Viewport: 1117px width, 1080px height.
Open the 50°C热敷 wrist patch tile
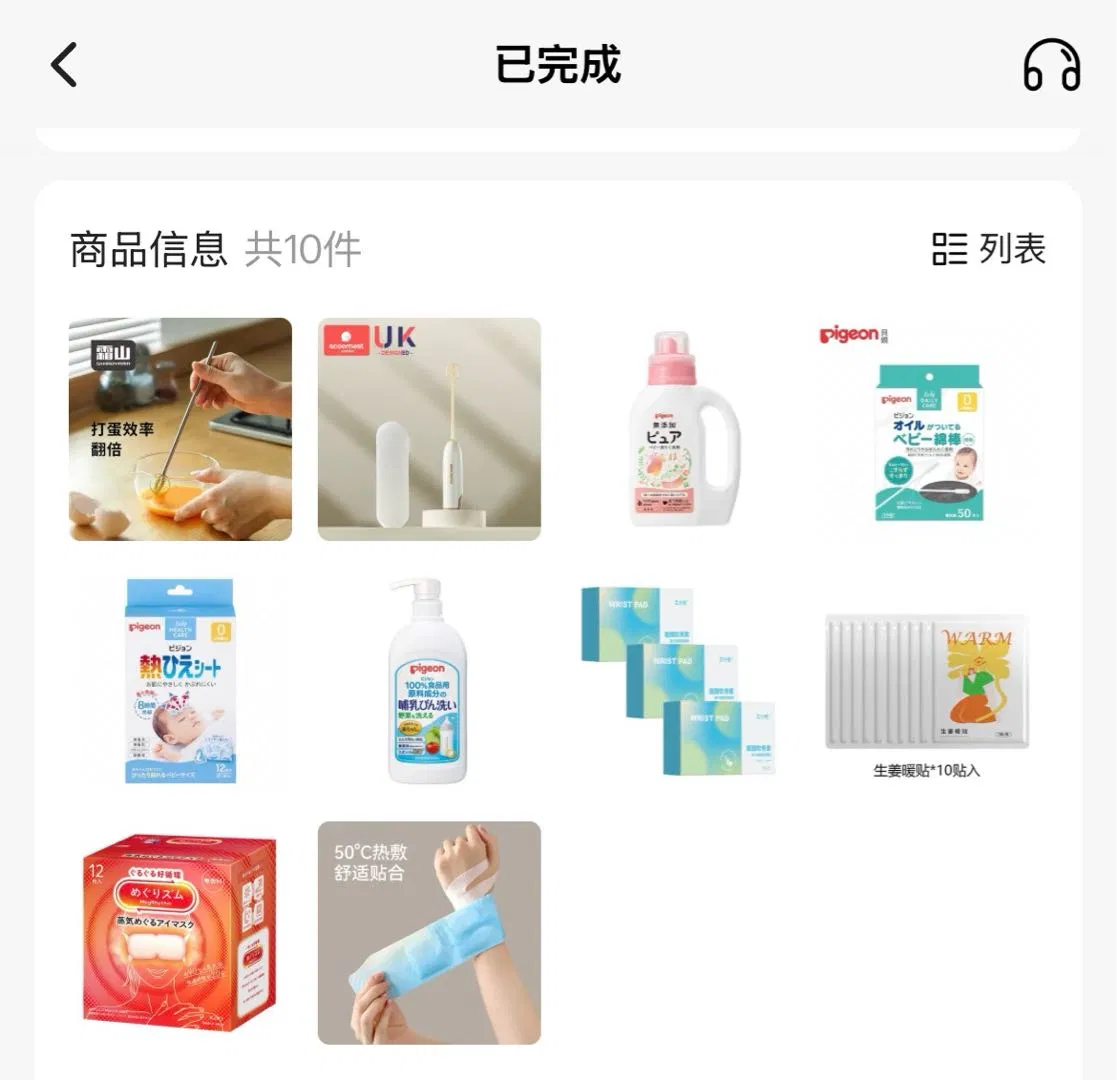point(429,932)
